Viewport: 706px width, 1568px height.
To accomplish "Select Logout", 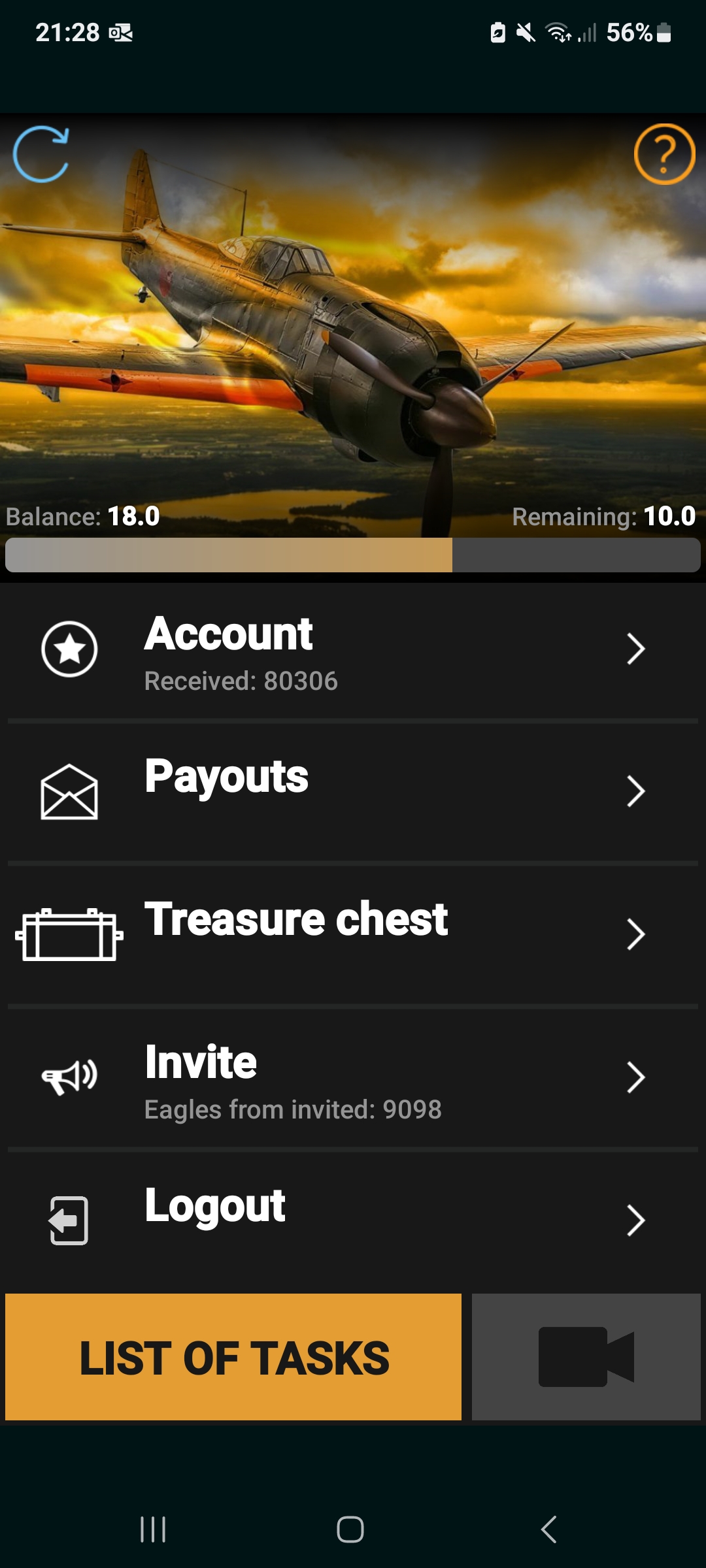I will coord(353,1219).
